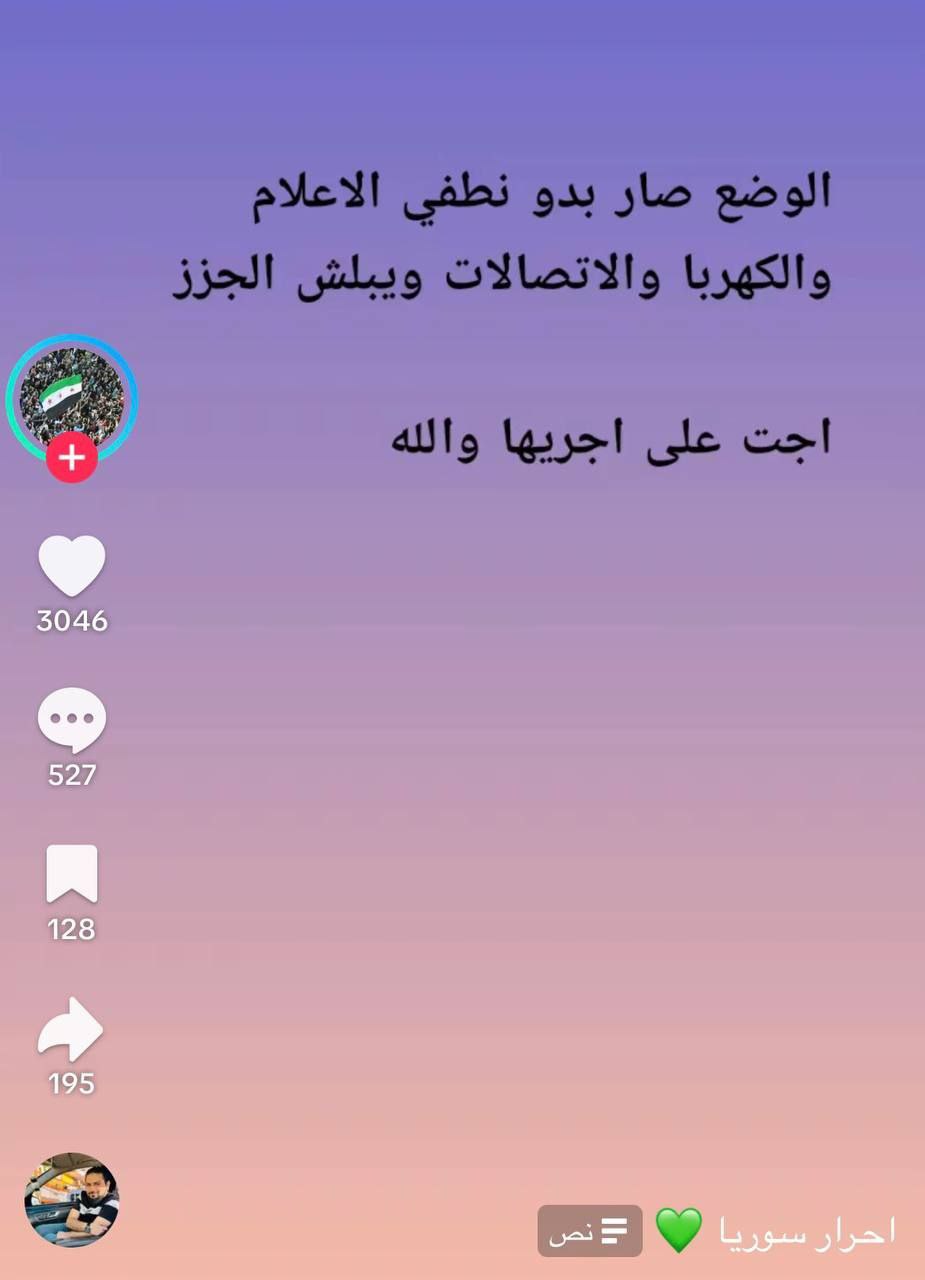Bookmark this post
This screenshot has height=1280, width=925.
(x=72, y=874)
